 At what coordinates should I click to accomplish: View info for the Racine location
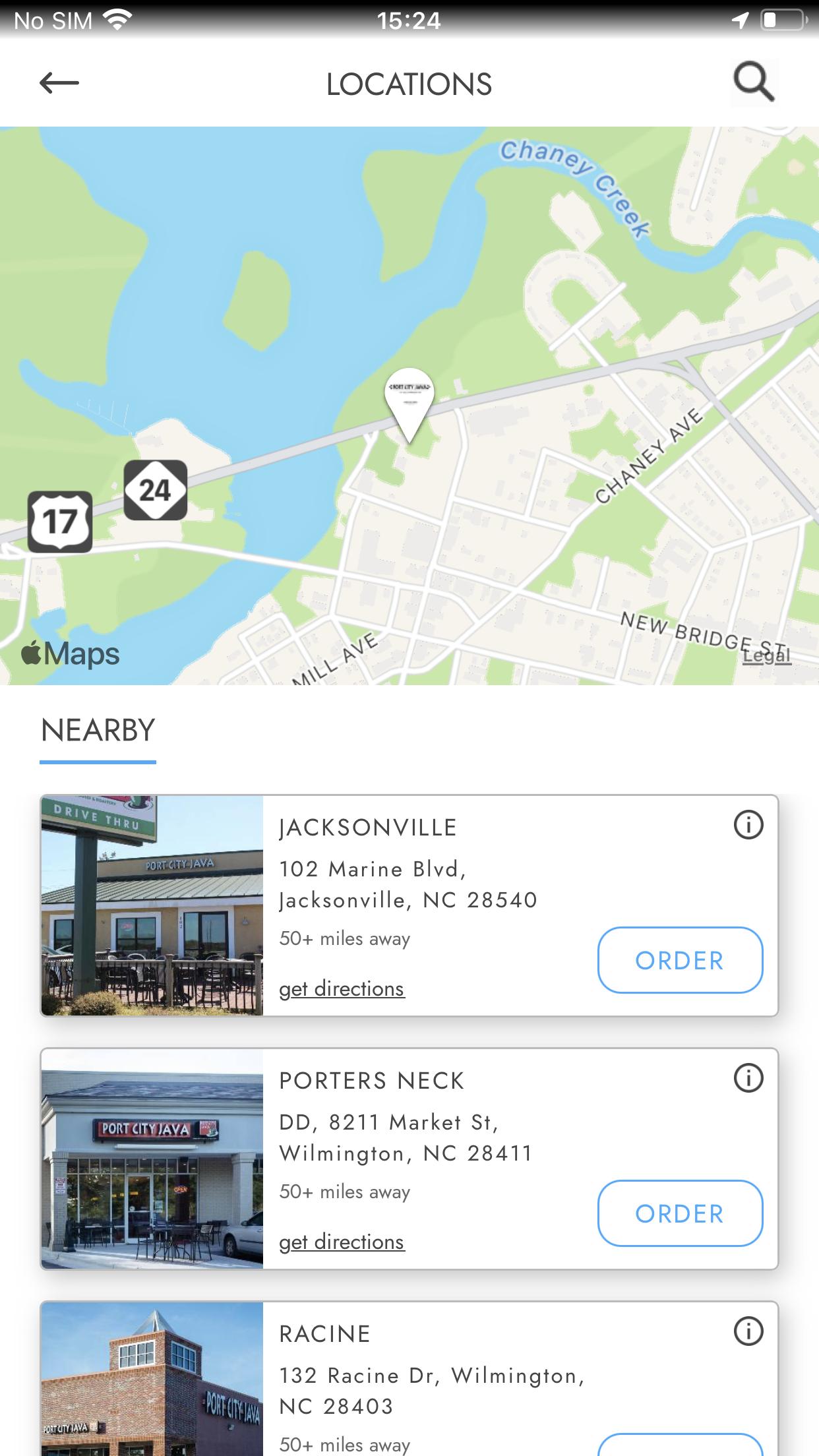748,1331
